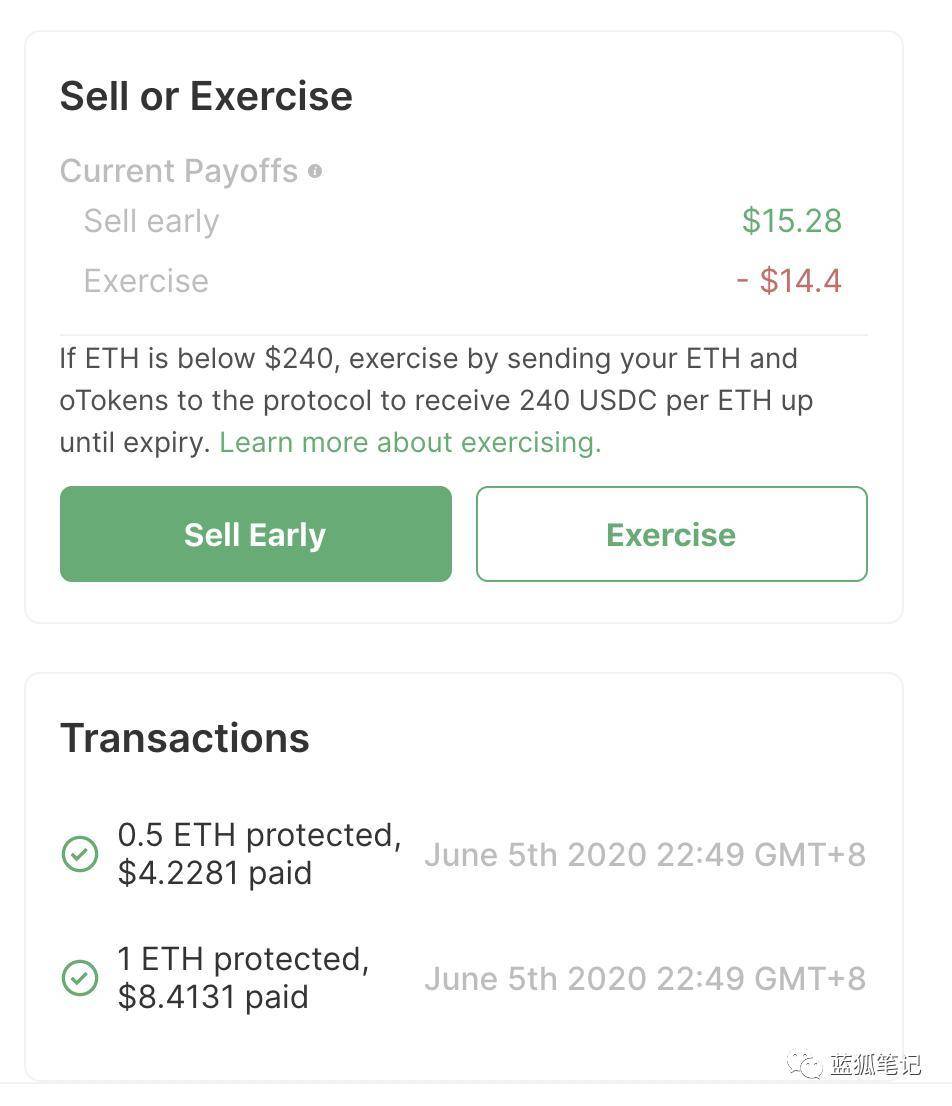Click the Transactions section heading
The image size is (952, 1106).
(184, 737)
